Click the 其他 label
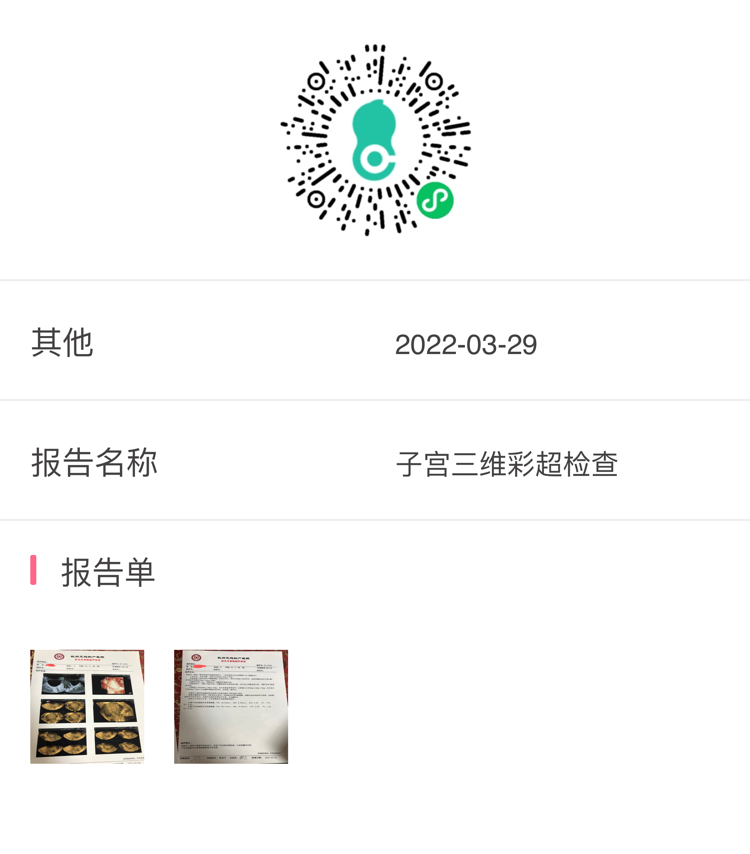Viewport: 750px width, 854px height. click(x=62, y=343)
